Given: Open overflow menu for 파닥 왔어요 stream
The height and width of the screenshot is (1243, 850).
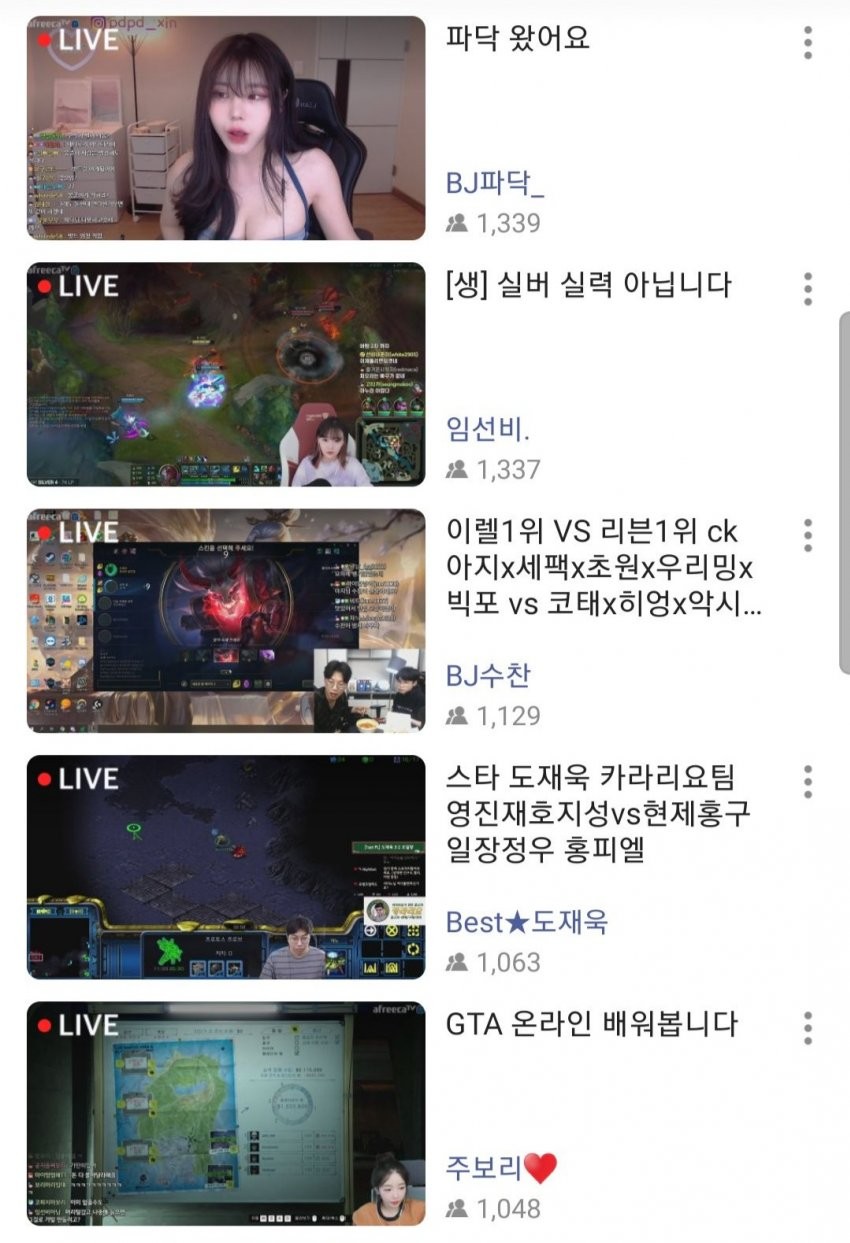Looking at the screenshot, I should [808, 42].
